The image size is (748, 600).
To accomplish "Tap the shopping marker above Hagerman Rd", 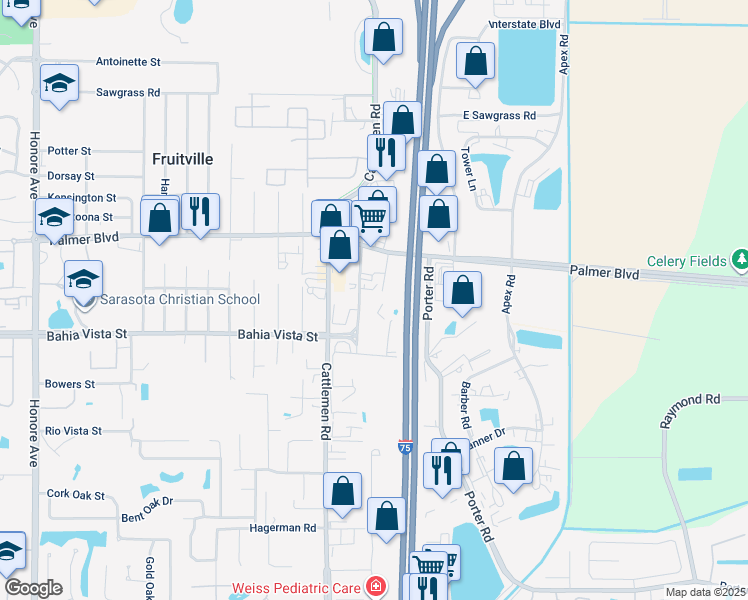I will (342, 491).
